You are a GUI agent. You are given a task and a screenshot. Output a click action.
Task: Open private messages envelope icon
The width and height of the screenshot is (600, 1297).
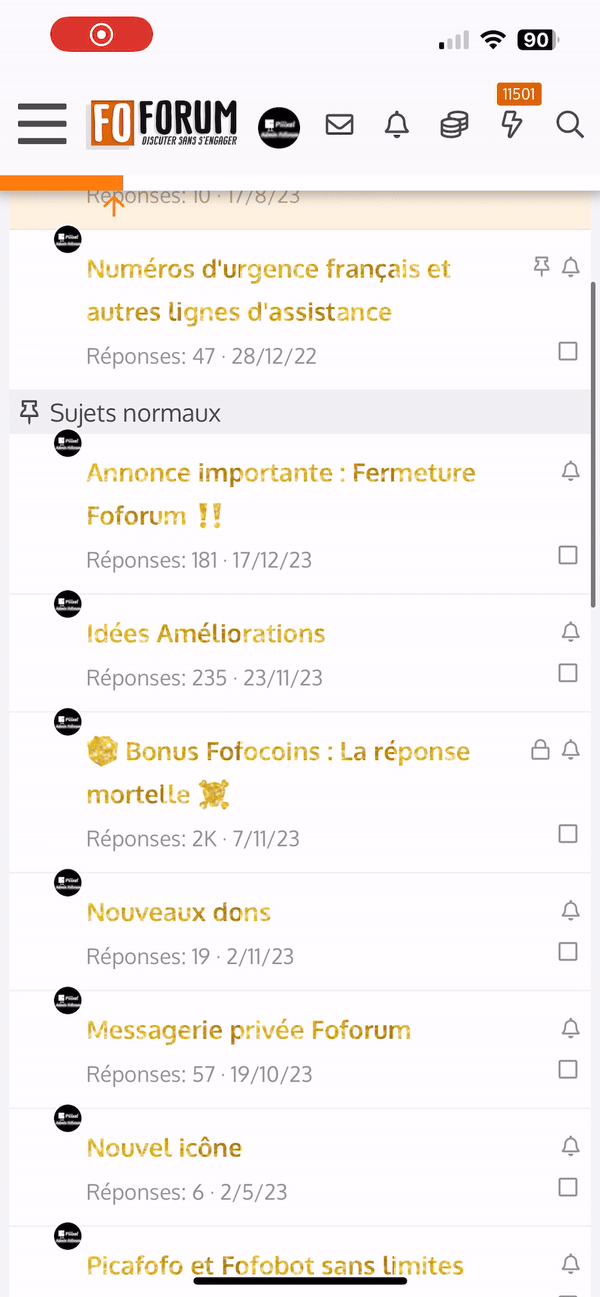(340, 125)
